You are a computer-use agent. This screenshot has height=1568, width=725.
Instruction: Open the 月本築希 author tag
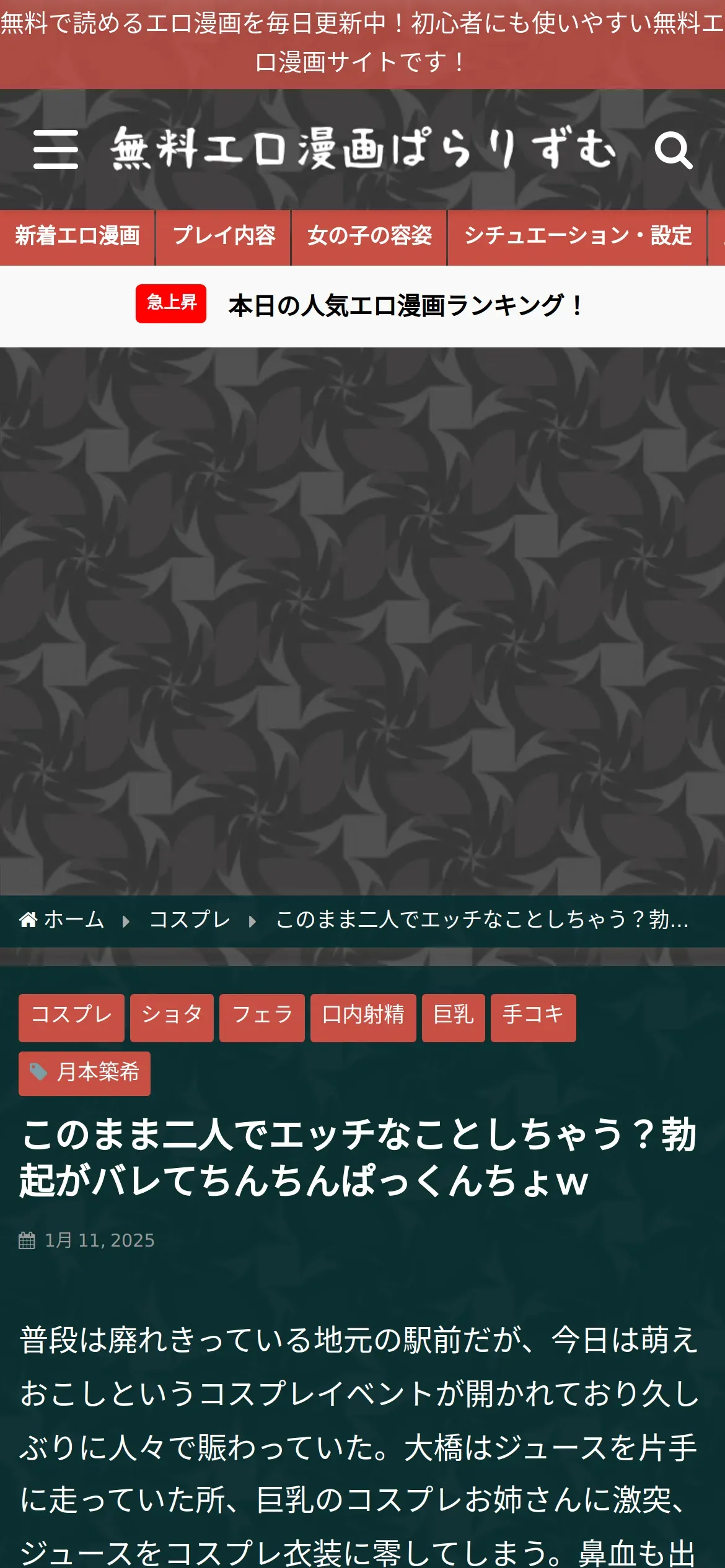(84, 1073)
